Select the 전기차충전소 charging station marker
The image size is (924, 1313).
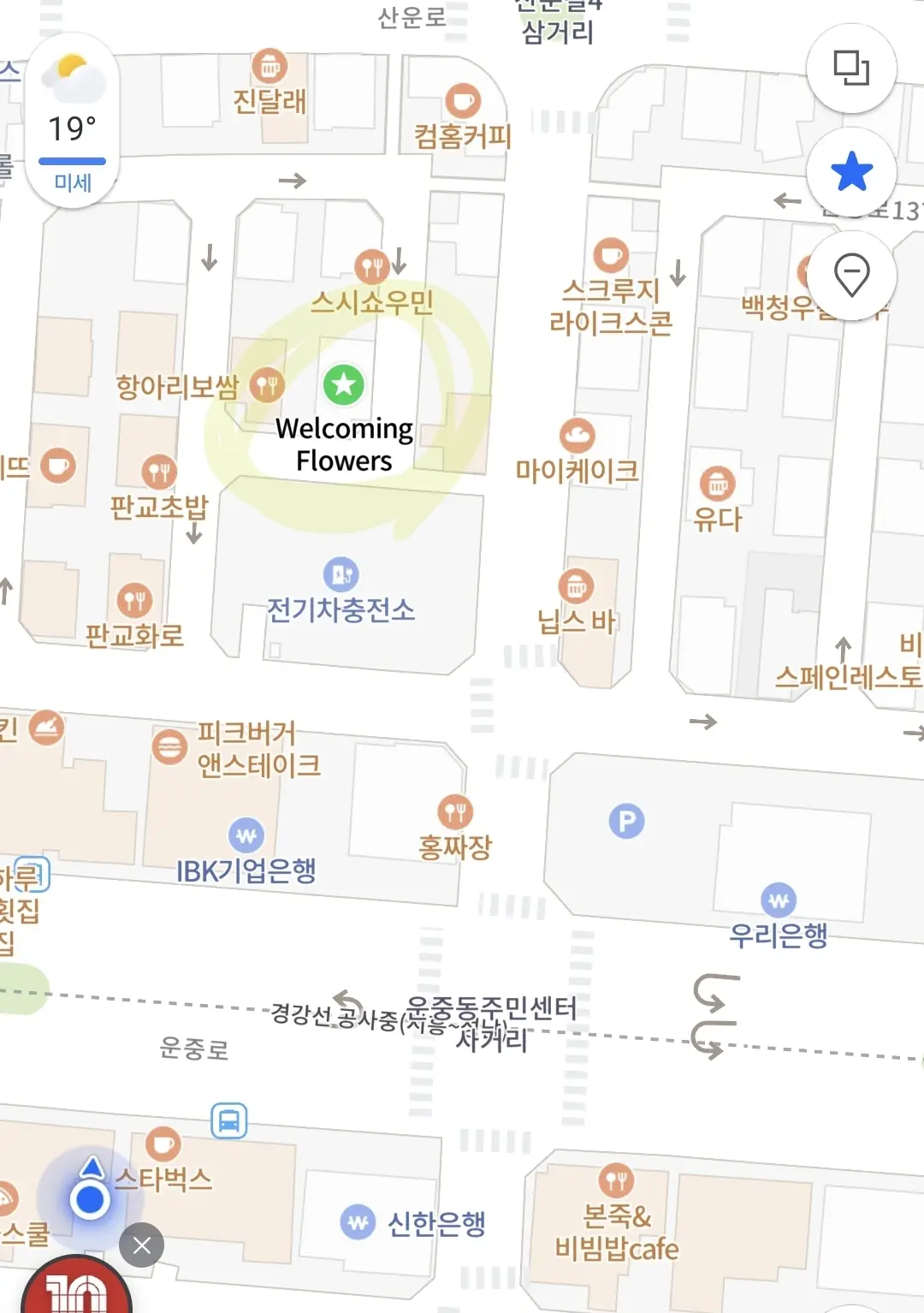(341, 575)
